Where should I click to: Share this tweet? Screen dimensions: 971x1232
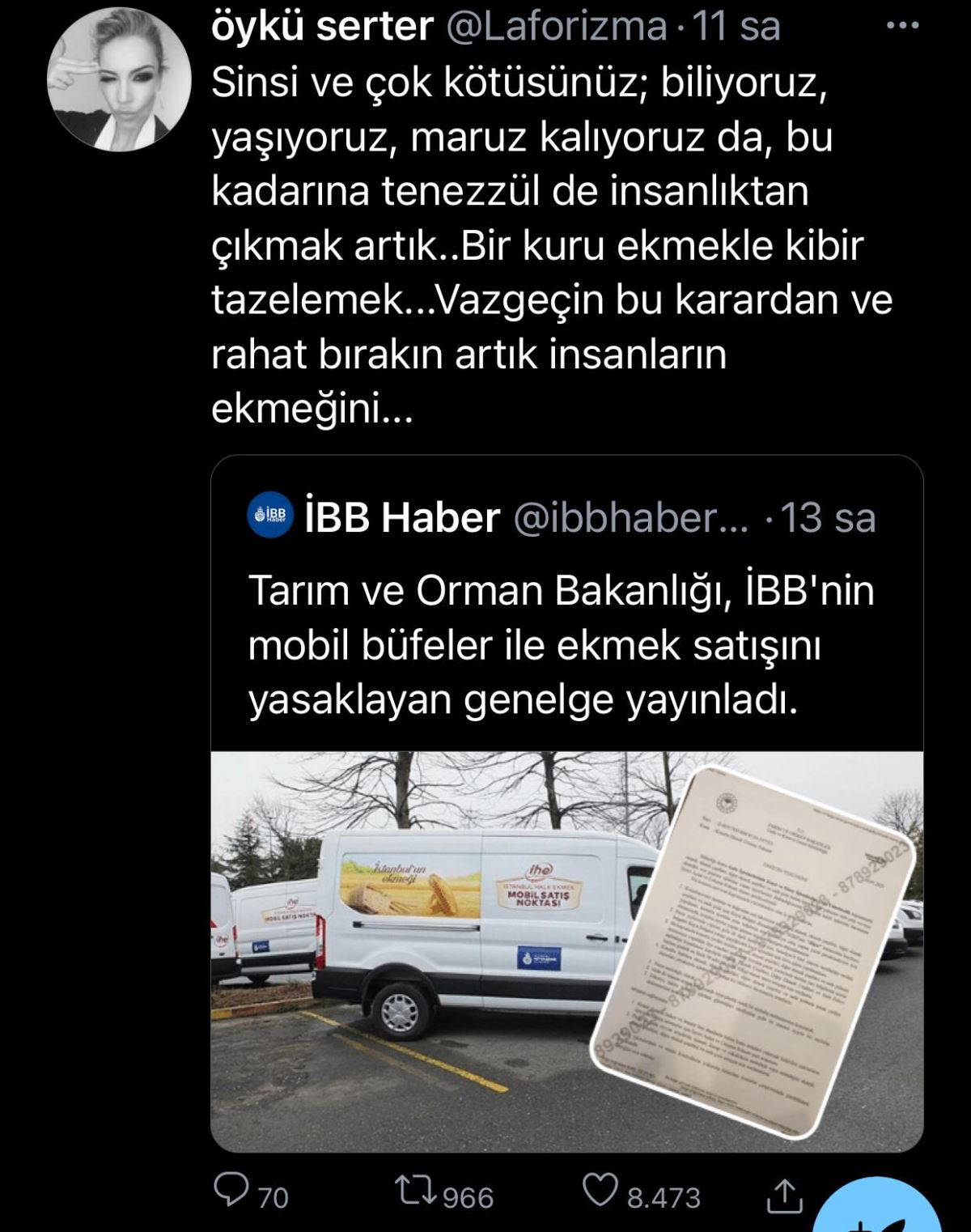(782, 1195)
